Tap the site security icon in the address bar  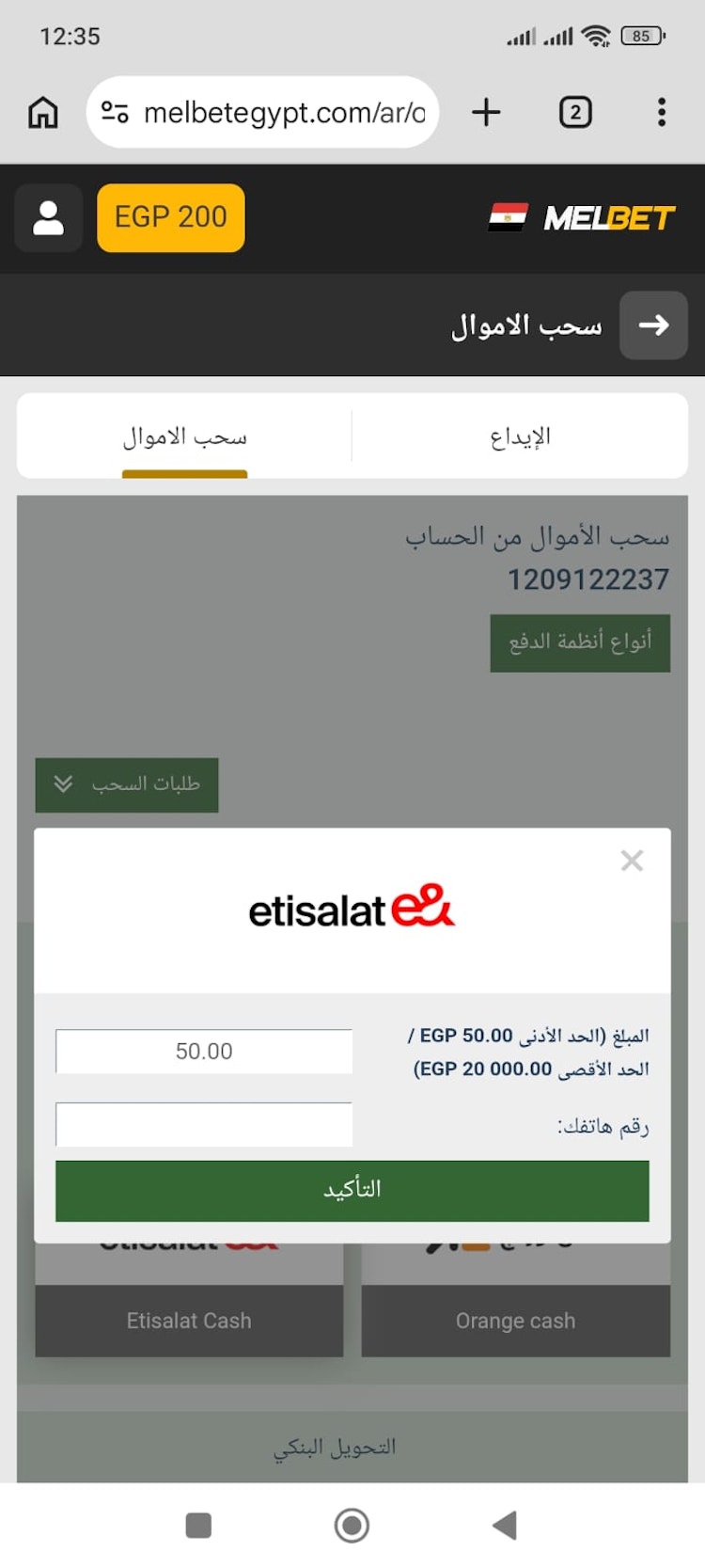point(114,112)
